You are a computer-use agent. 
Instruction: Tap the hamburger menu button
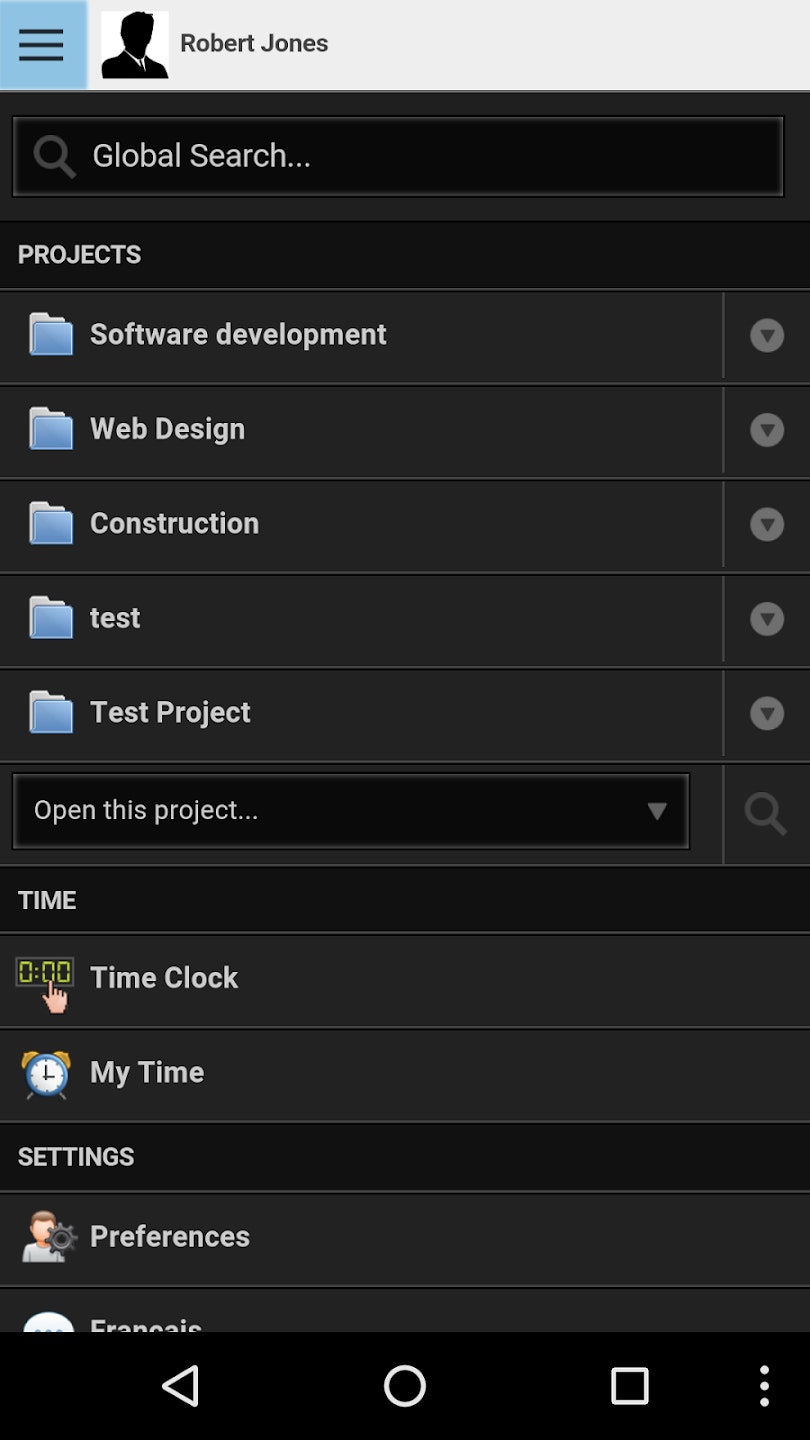[x=42, y=45]
